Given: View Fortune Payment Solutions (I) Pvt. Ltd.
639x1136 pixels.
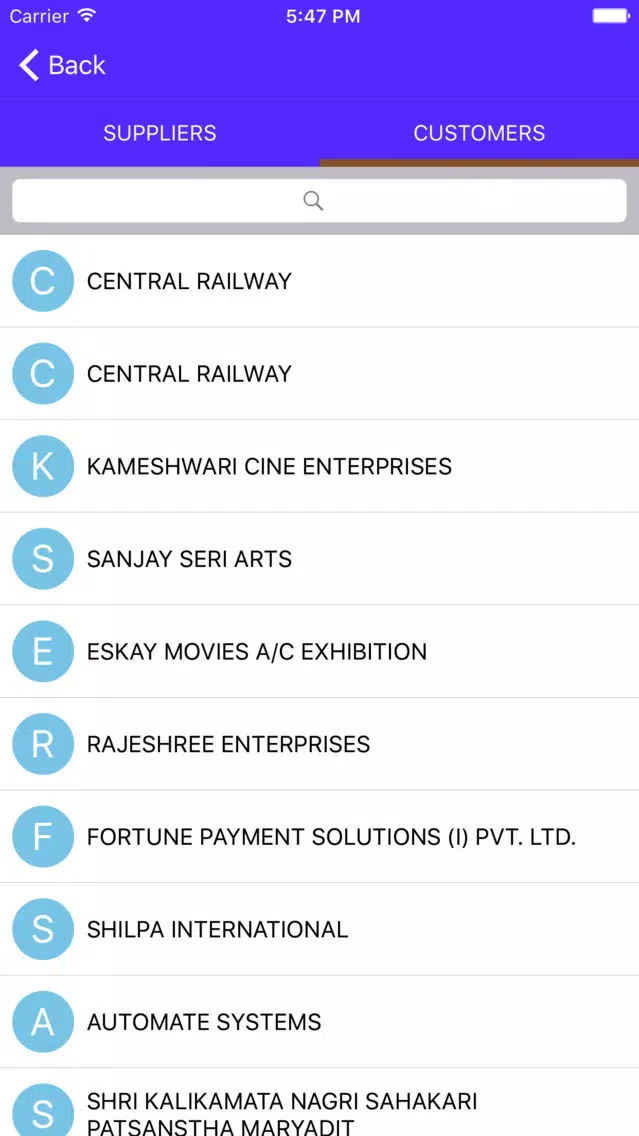Looking at the screenshot, I should pyautogui.click(x=320, y=837).
